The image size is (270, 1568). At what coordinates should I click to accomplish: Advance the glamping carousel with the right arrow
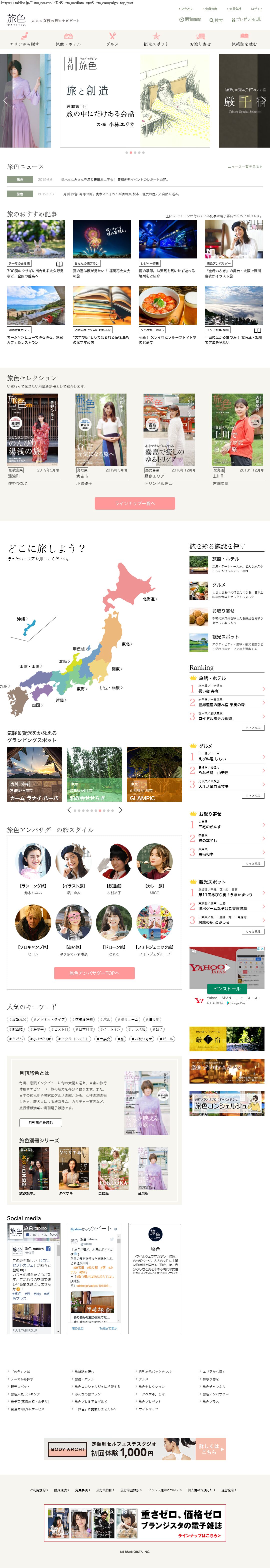121,810
